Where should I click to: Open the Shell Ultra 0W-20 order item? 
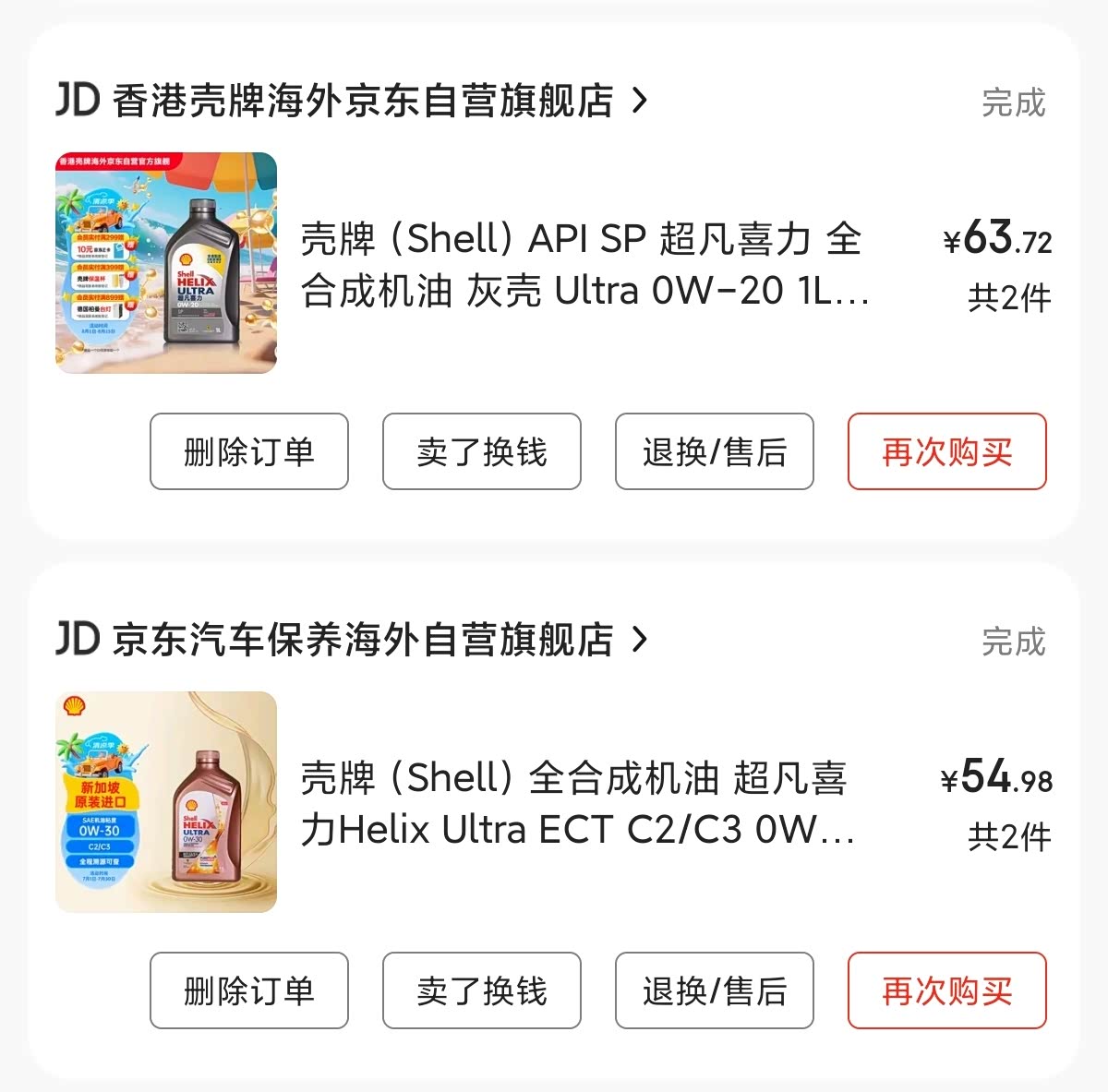584,264
